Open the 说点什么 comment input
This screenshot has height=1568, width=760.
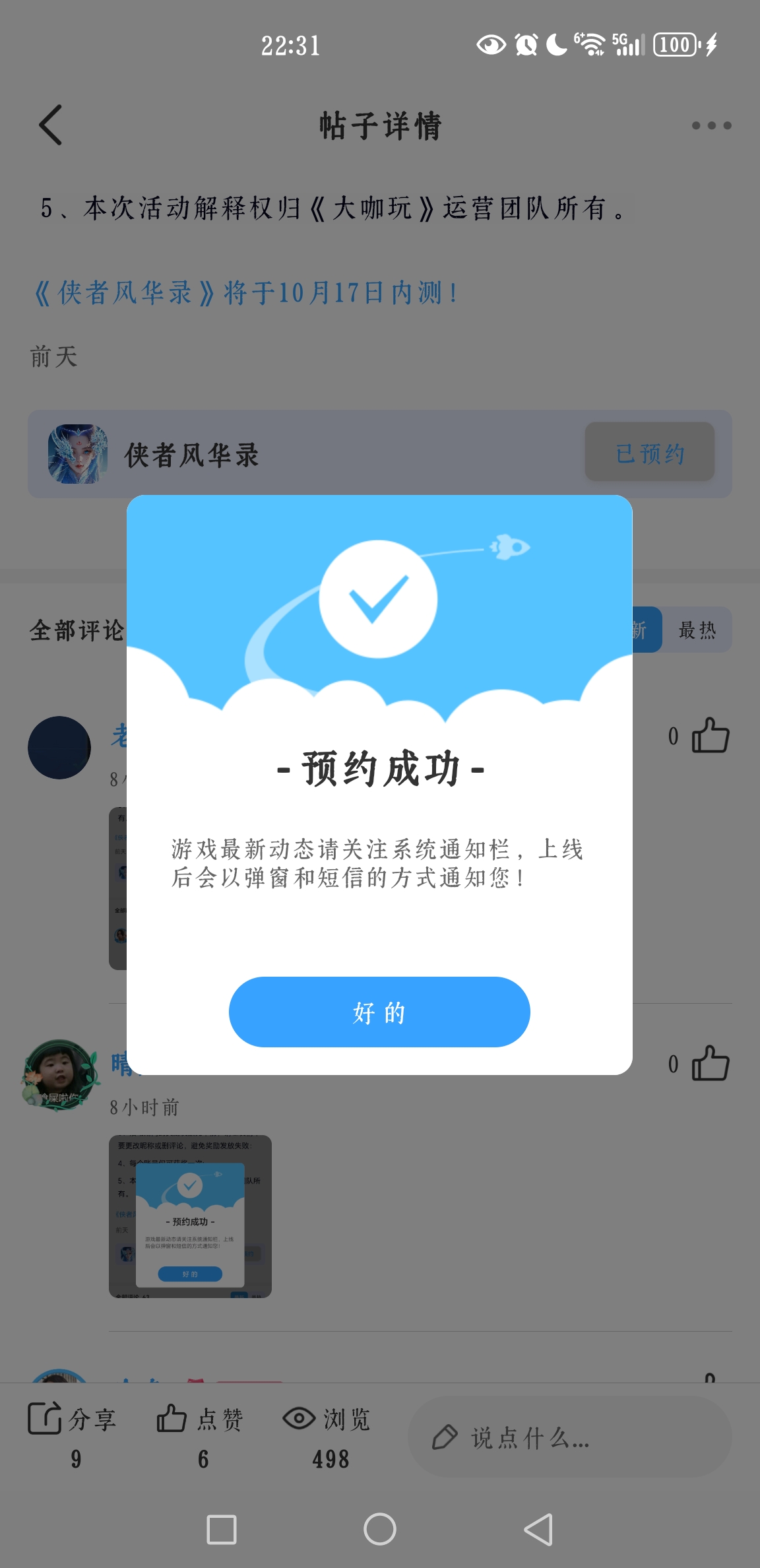pos(570,1437)
